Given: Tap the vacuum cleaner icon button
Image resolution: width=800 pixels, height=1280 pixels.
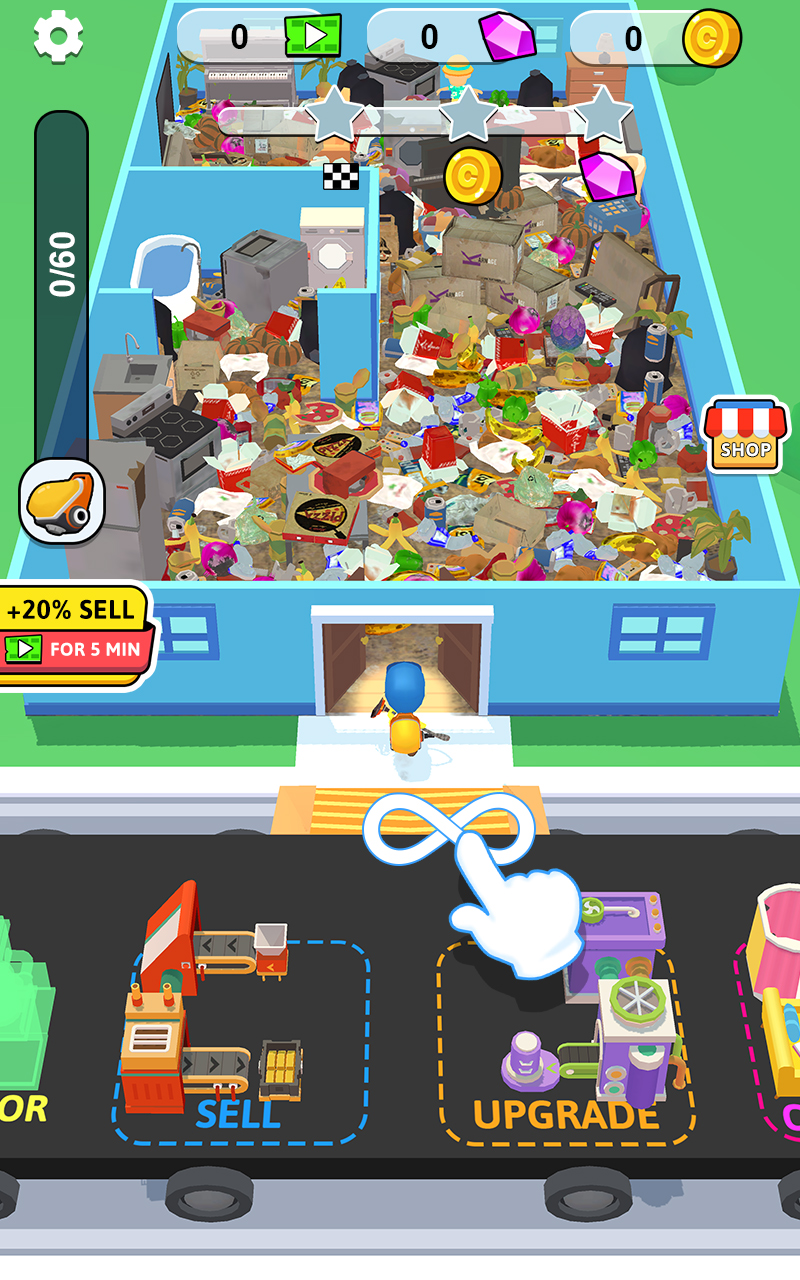Looking at the screenshot, I should pyautogui.click(x=62, y=500).
